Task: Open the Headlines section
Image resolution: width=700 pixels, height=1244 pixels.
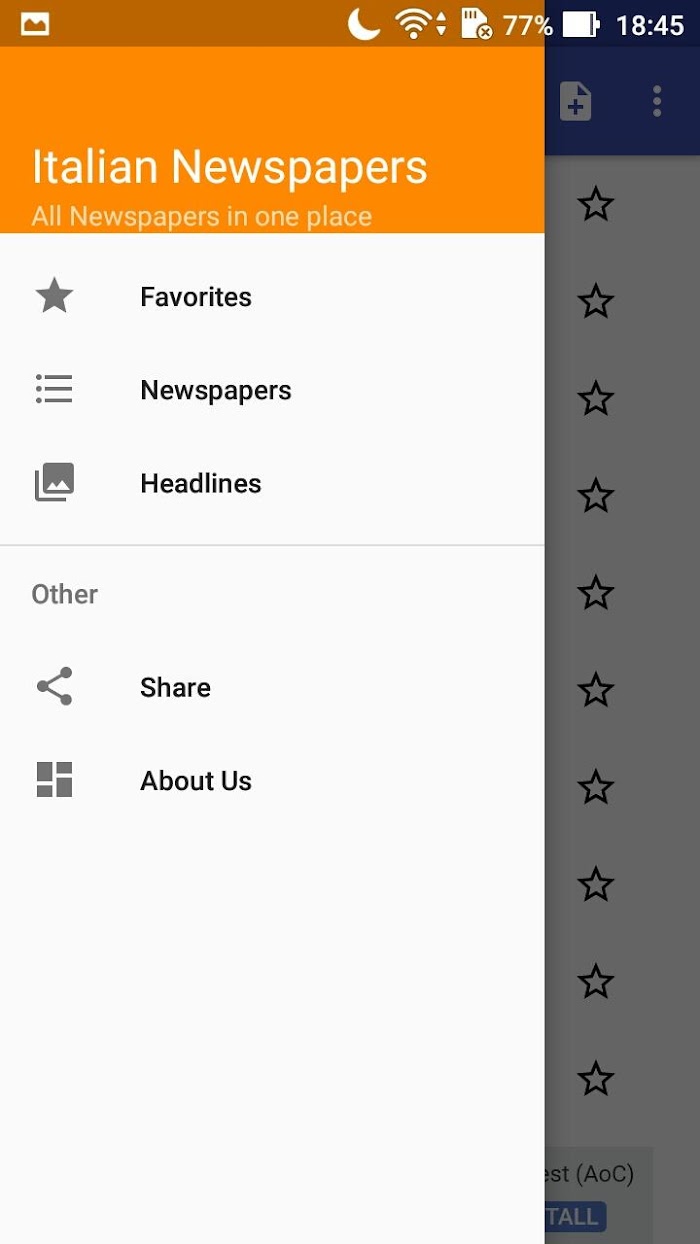Action: [x=200, y=484]
